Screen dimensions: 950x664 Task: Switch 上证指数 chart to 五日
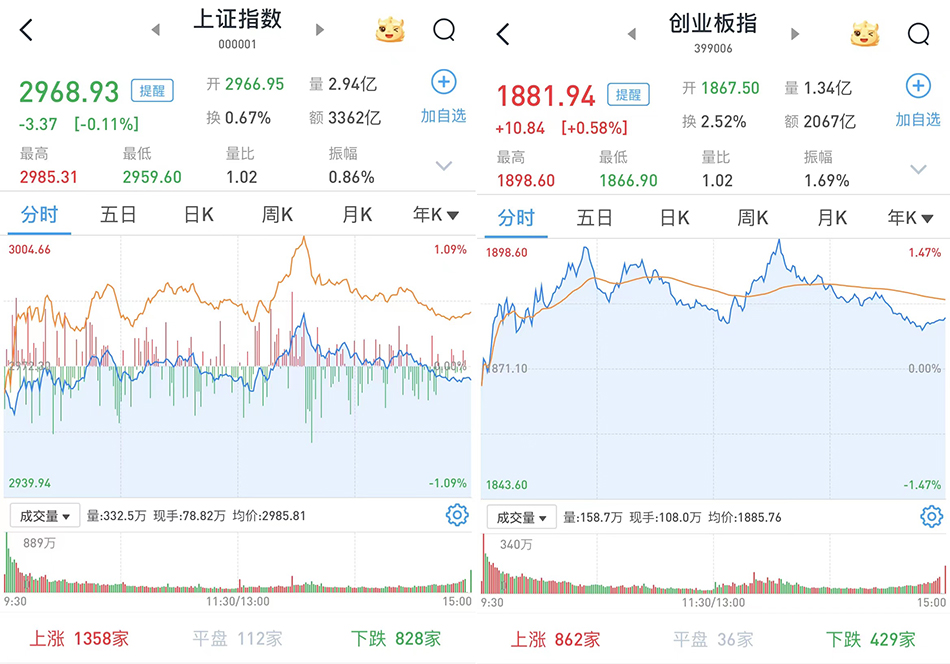(118, 214)
